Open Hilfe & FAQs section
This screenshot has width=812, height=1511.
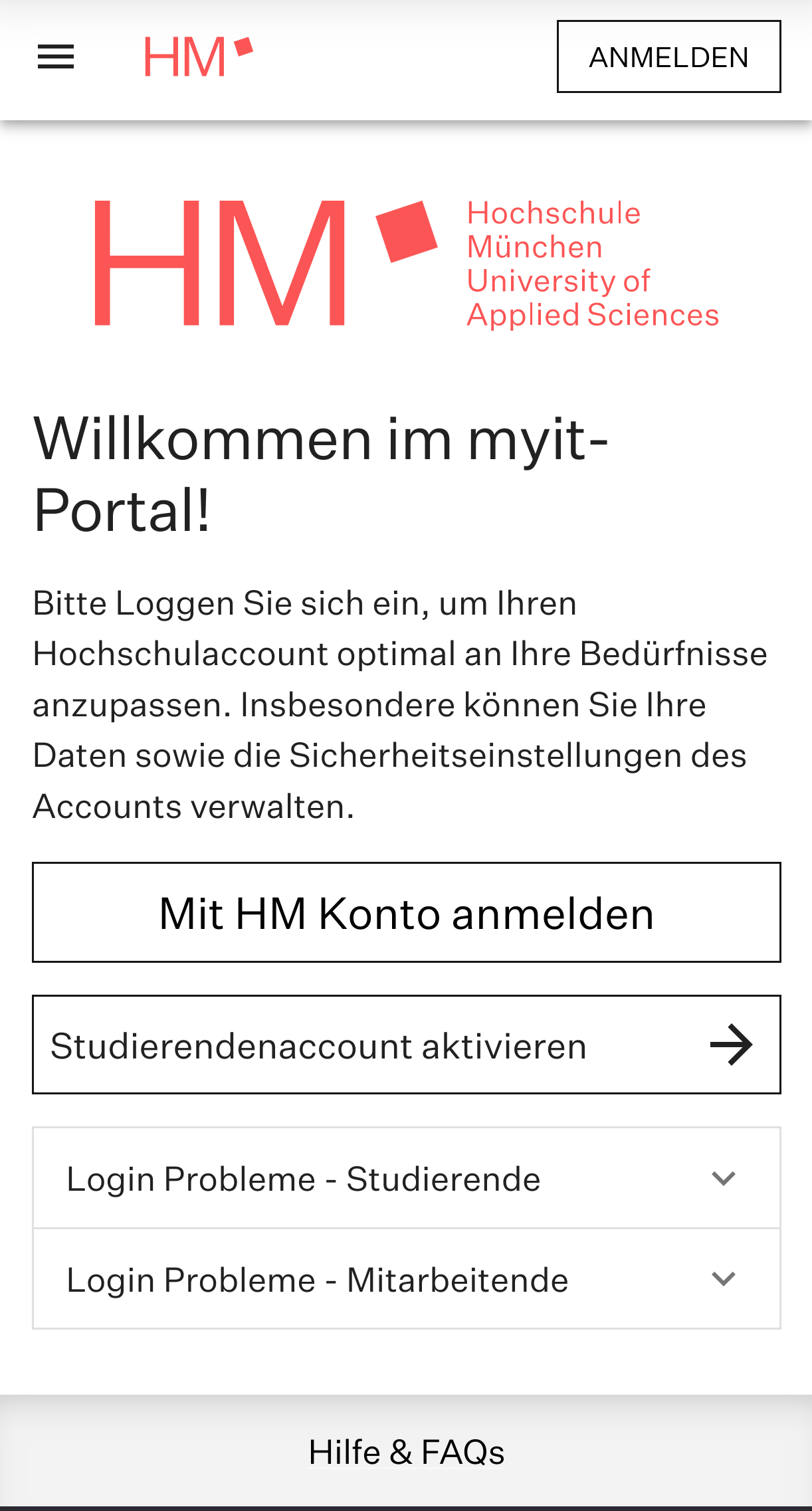click(406, 1451)
